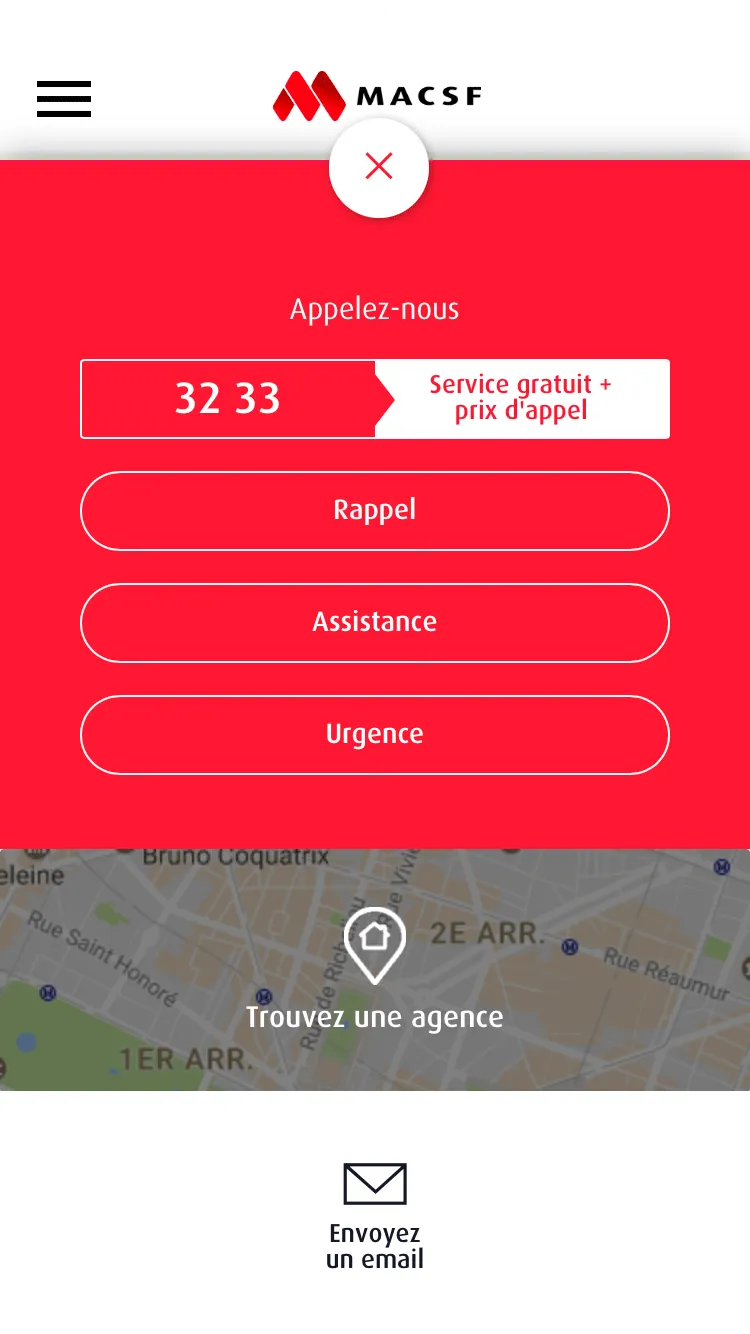Select the Urgence button
750x1334 pixels.
[374, 735]
